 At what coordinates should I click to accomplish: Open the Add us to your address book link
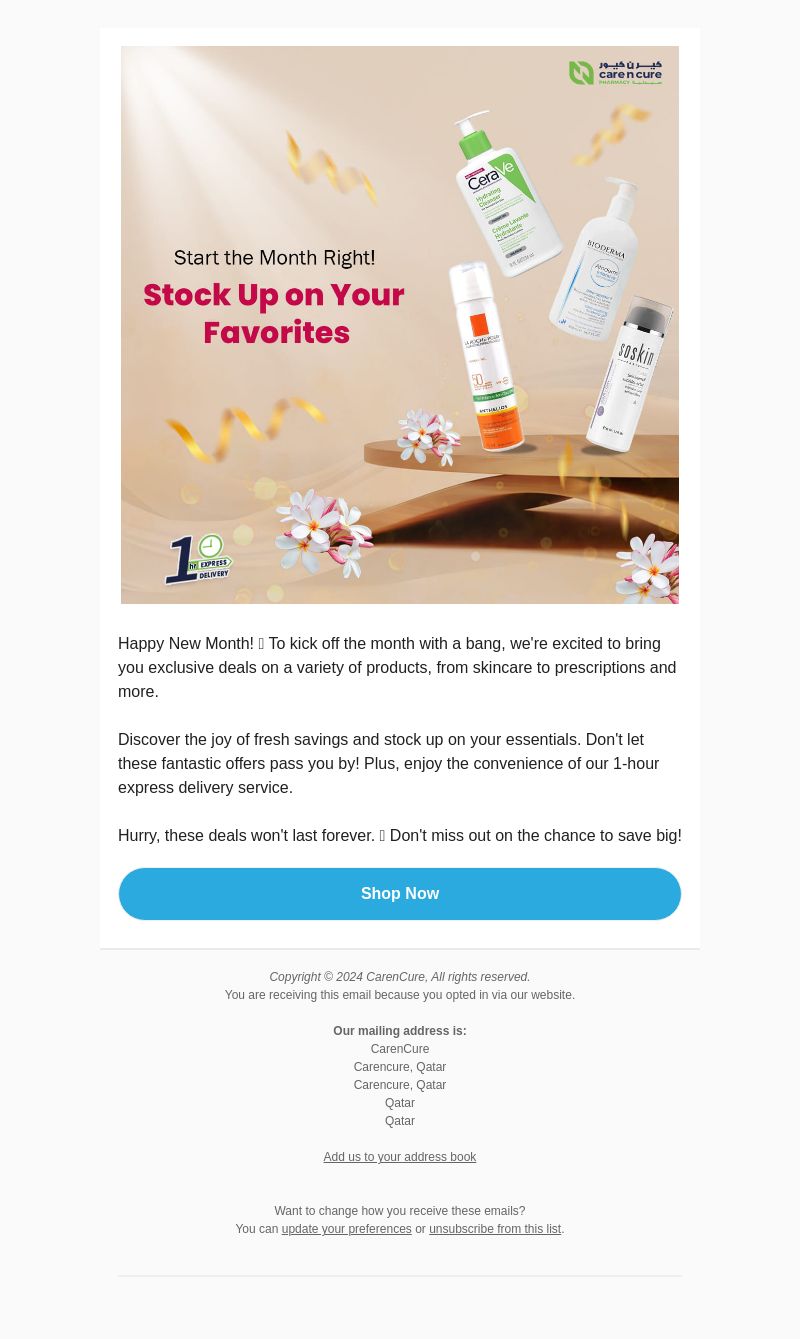coord(399,1157)
